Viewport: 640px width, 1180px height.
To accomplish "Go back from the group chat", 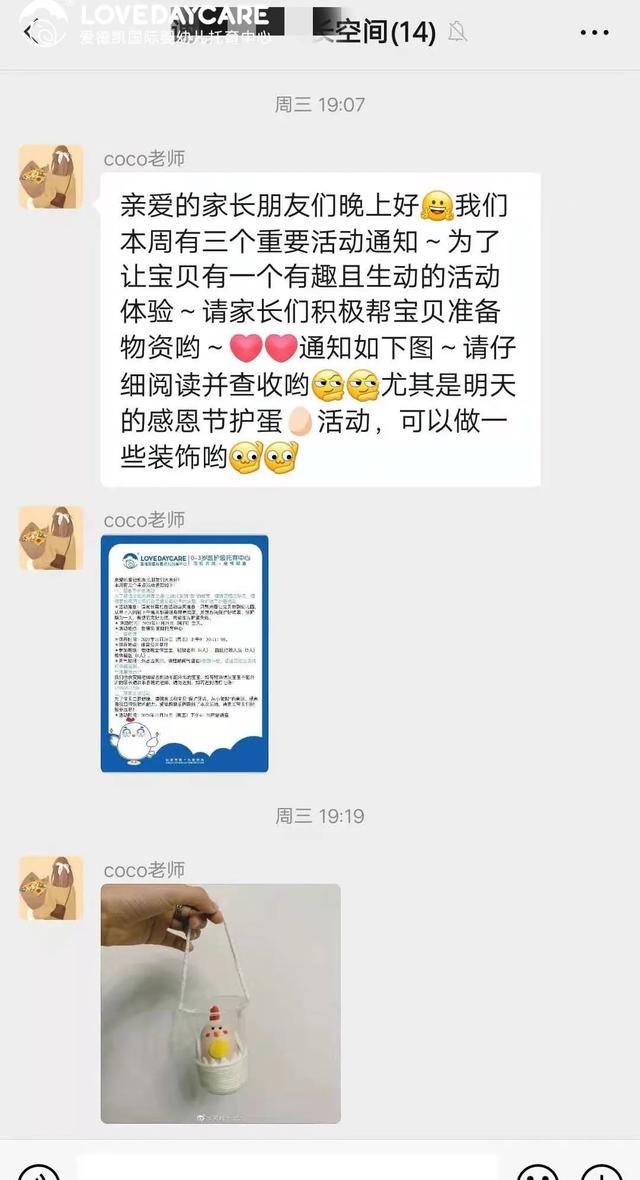I will pos(32,33).
